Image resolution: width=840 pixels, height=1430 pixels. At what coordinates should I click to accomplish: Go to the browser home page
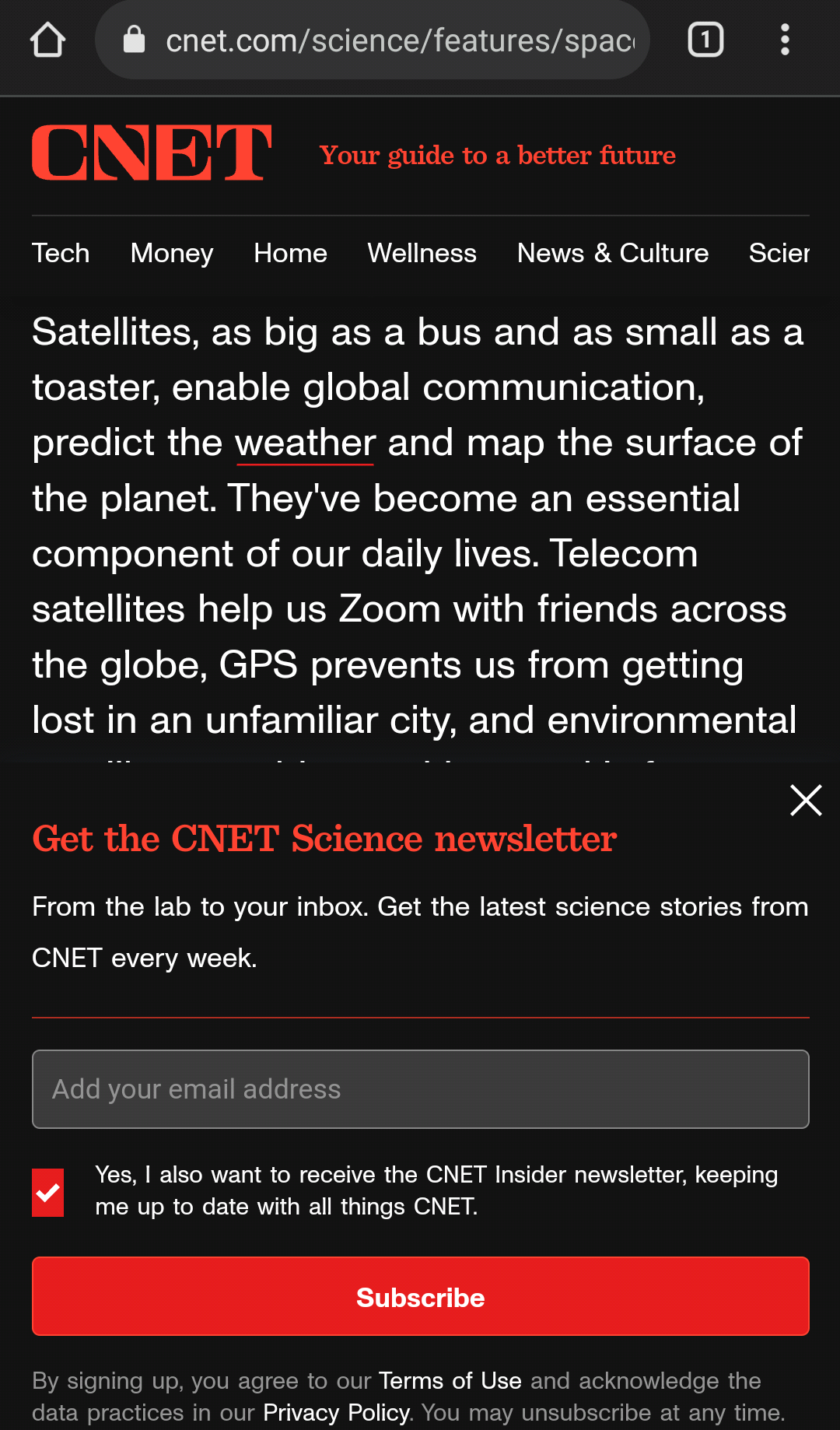(x=47, y=40)
